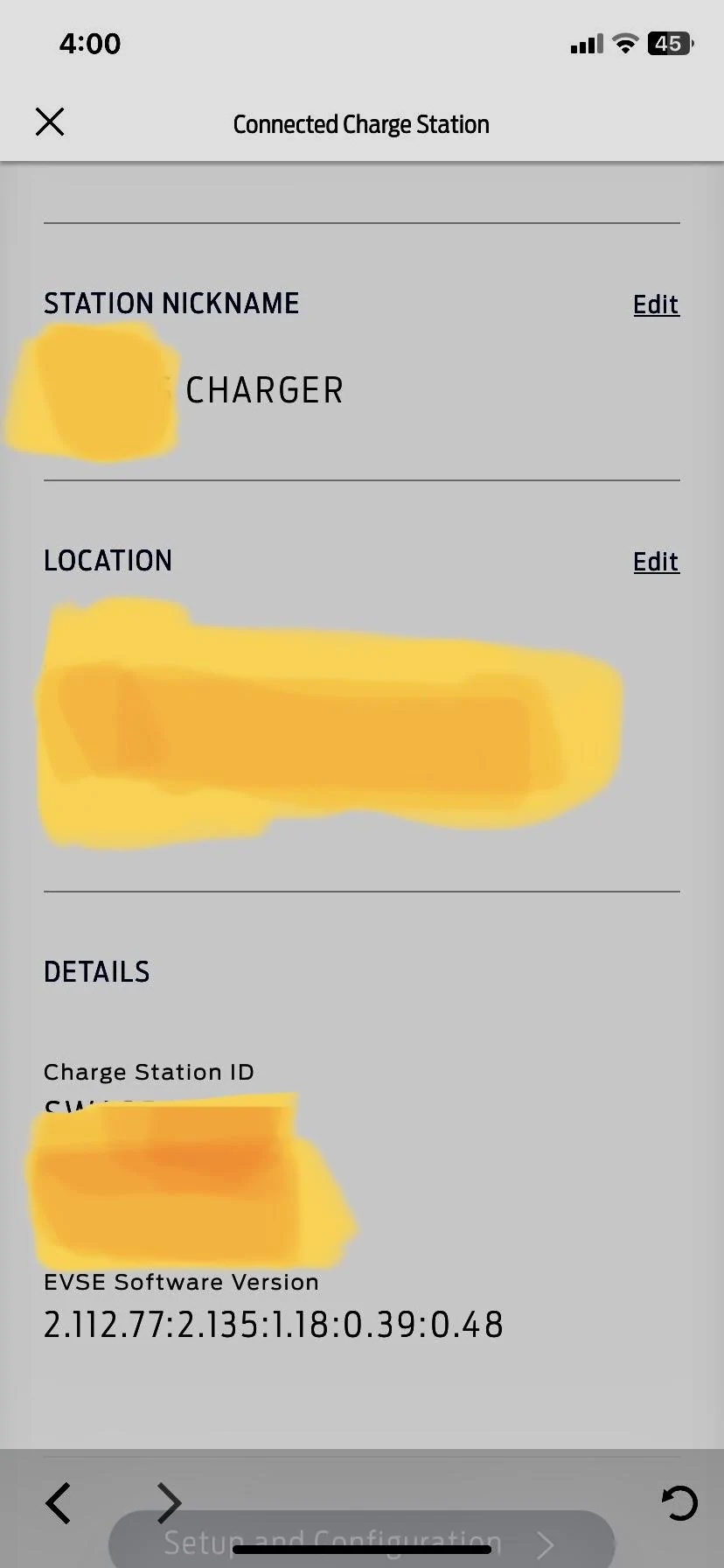Go forward with the right arrow
The image size is (724, 1568).
coord(169,1503)
